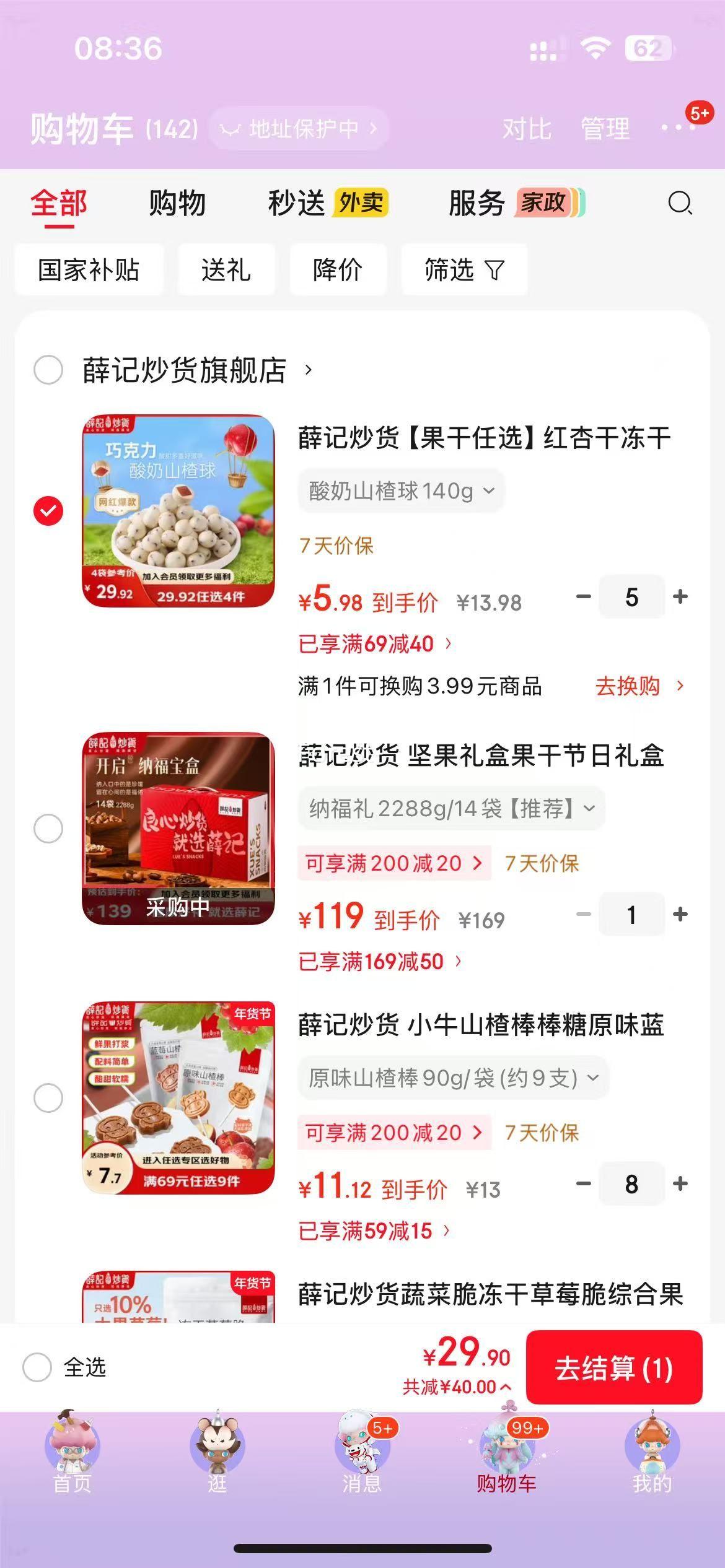Open the 筛选 filter funnel
725x1568 pixels.
(464, 269)
